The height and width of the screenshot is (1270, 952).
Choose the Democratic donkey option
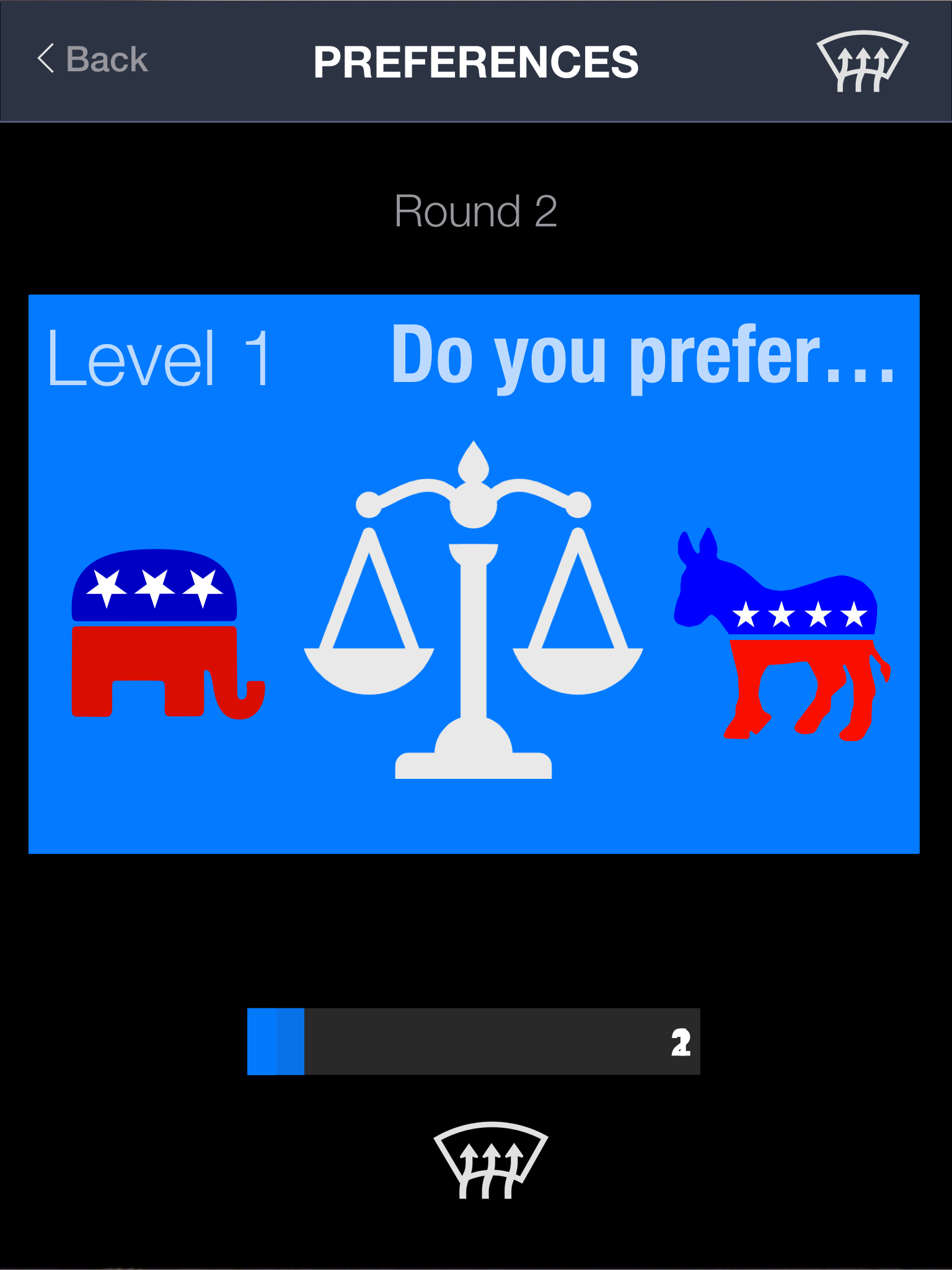coord(782,636)
